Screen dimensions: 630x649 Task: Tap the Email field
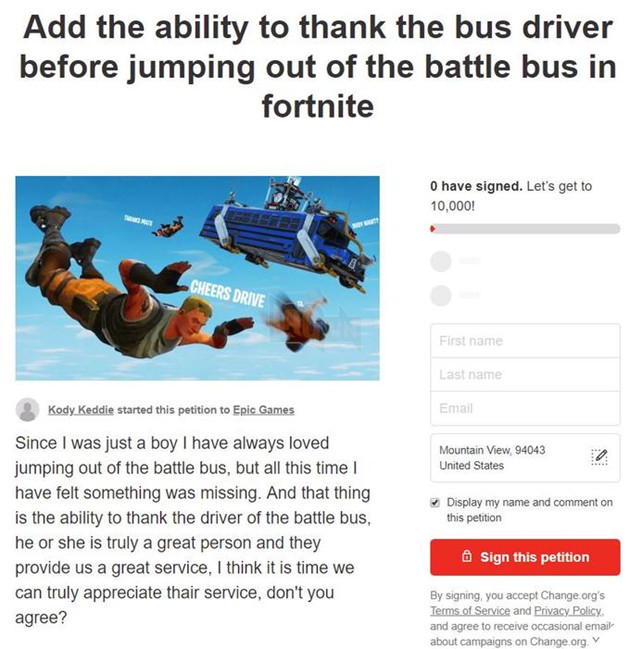click(524, 408)
